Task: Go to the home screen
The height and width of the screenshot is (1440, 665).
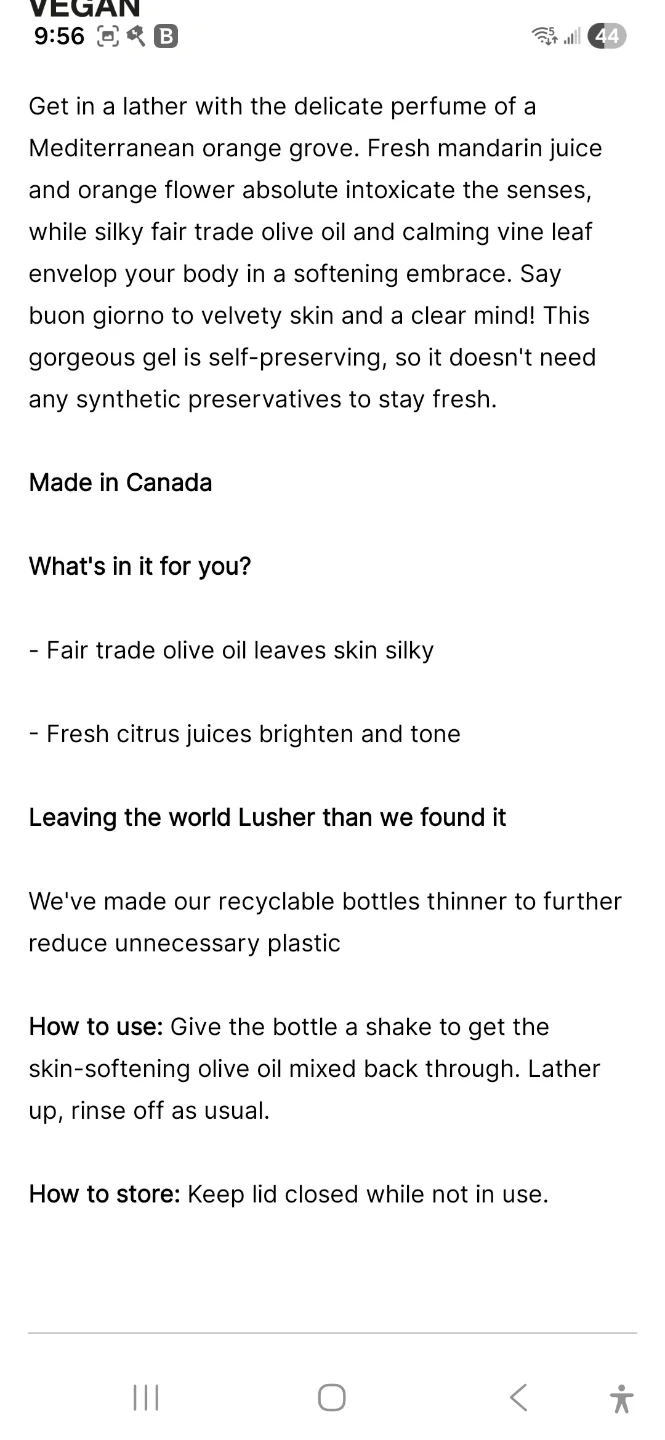Action: [x=332, y=1397]
